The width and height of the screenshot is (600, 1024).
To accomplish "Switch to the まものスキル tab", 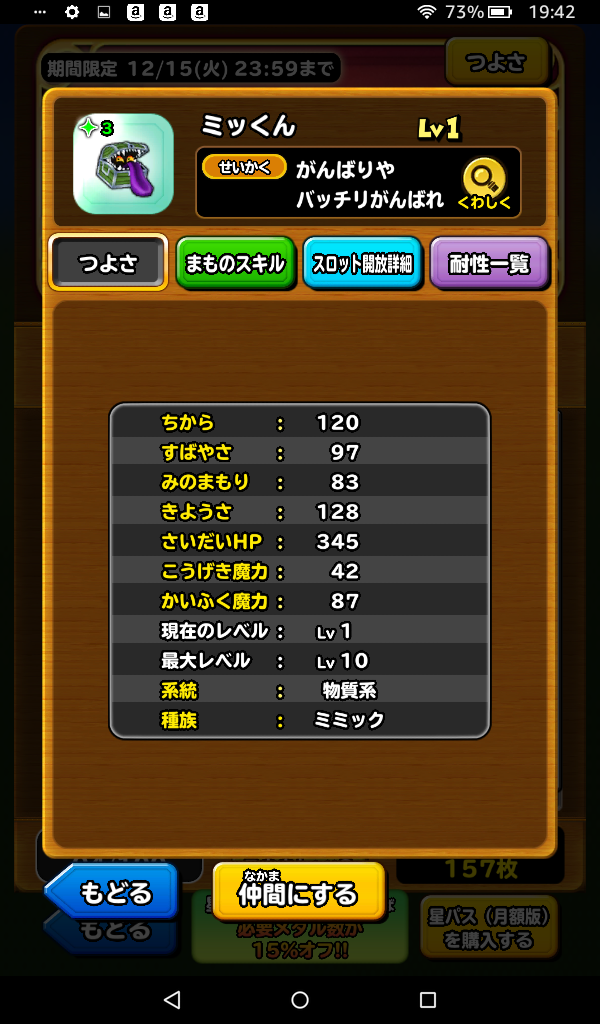I will tap(235, 264).
